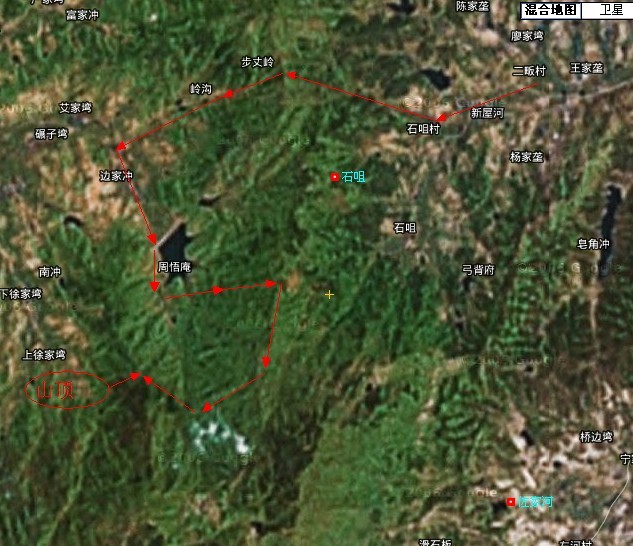Open the 石咀 location marker
Viewport: 633px width, 546px height.
(x=335, y=177)
